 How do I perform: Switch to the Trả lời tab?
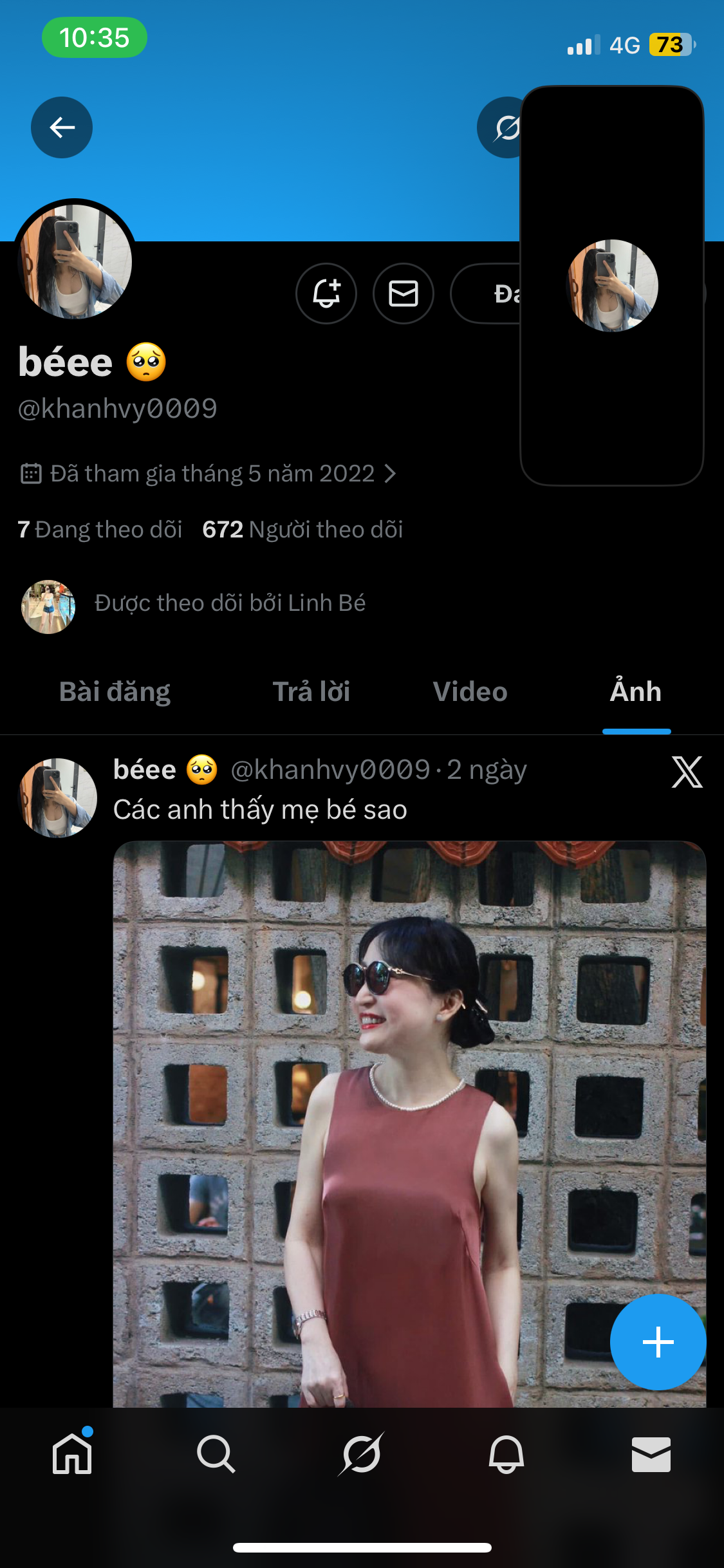coord(311,692)
